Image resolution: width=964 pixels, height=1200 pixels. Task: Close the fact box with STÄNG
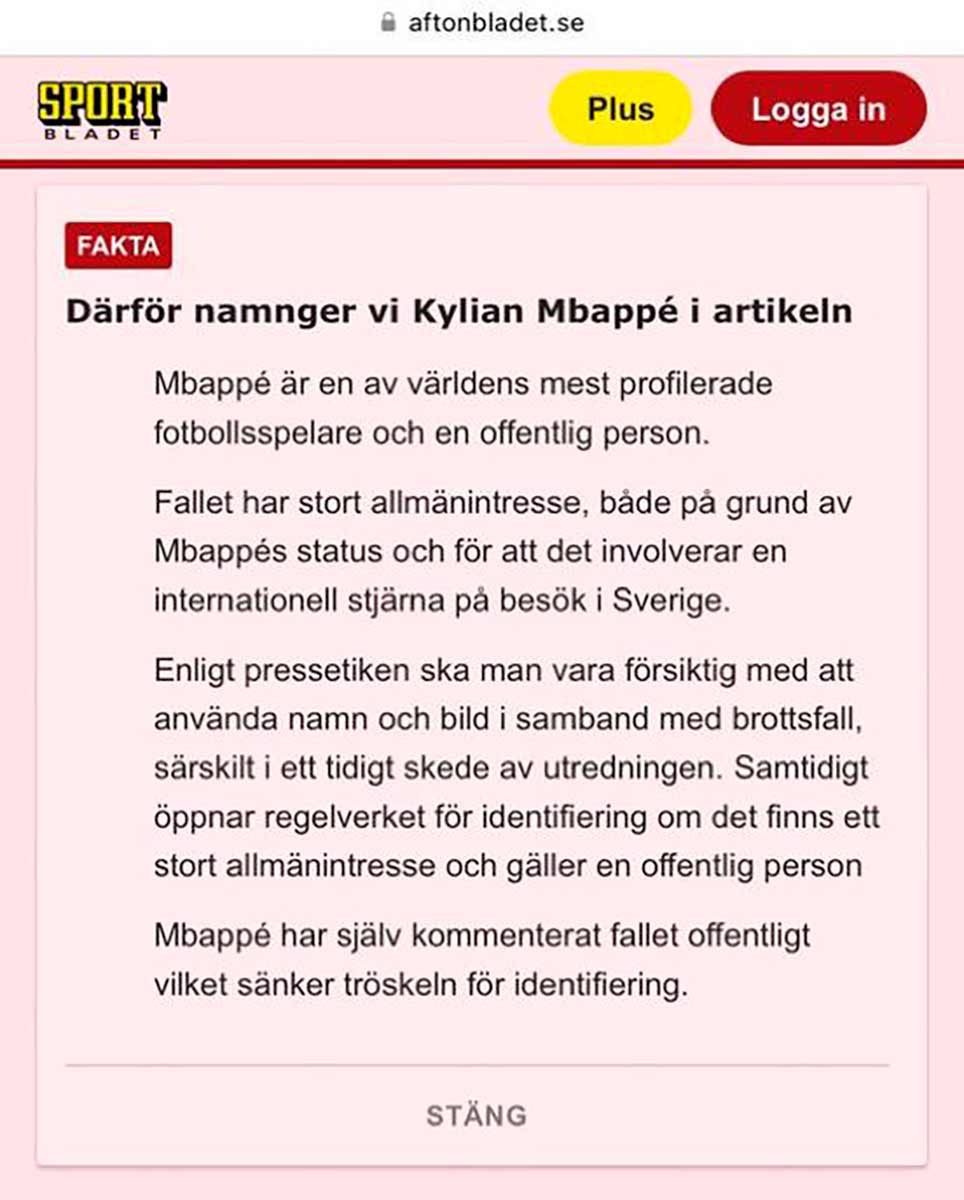point(476,1115)
